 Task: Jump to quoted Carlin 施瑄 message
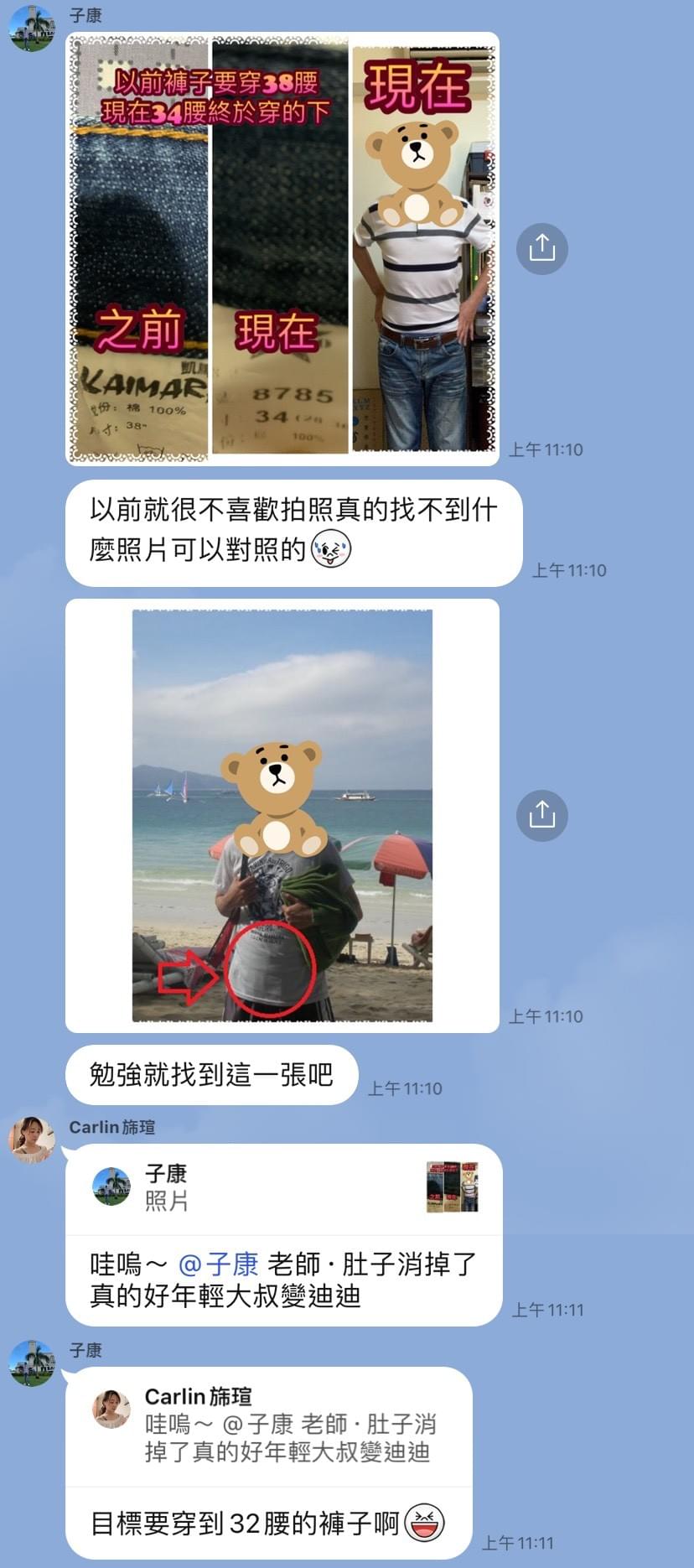pyautogui.click(x=268, y=1425)
